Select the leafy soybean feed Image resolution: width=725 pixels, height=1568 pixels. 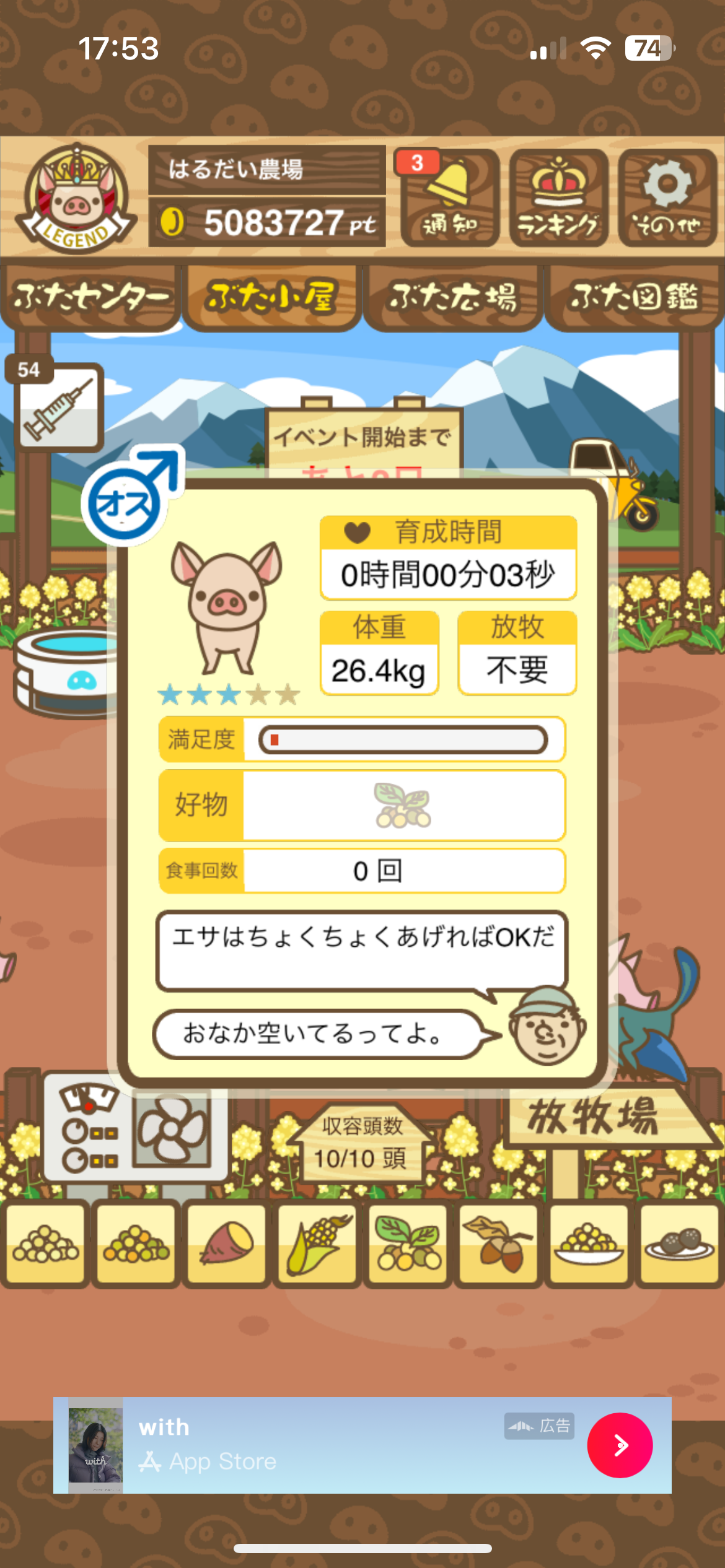point(408,1244)
